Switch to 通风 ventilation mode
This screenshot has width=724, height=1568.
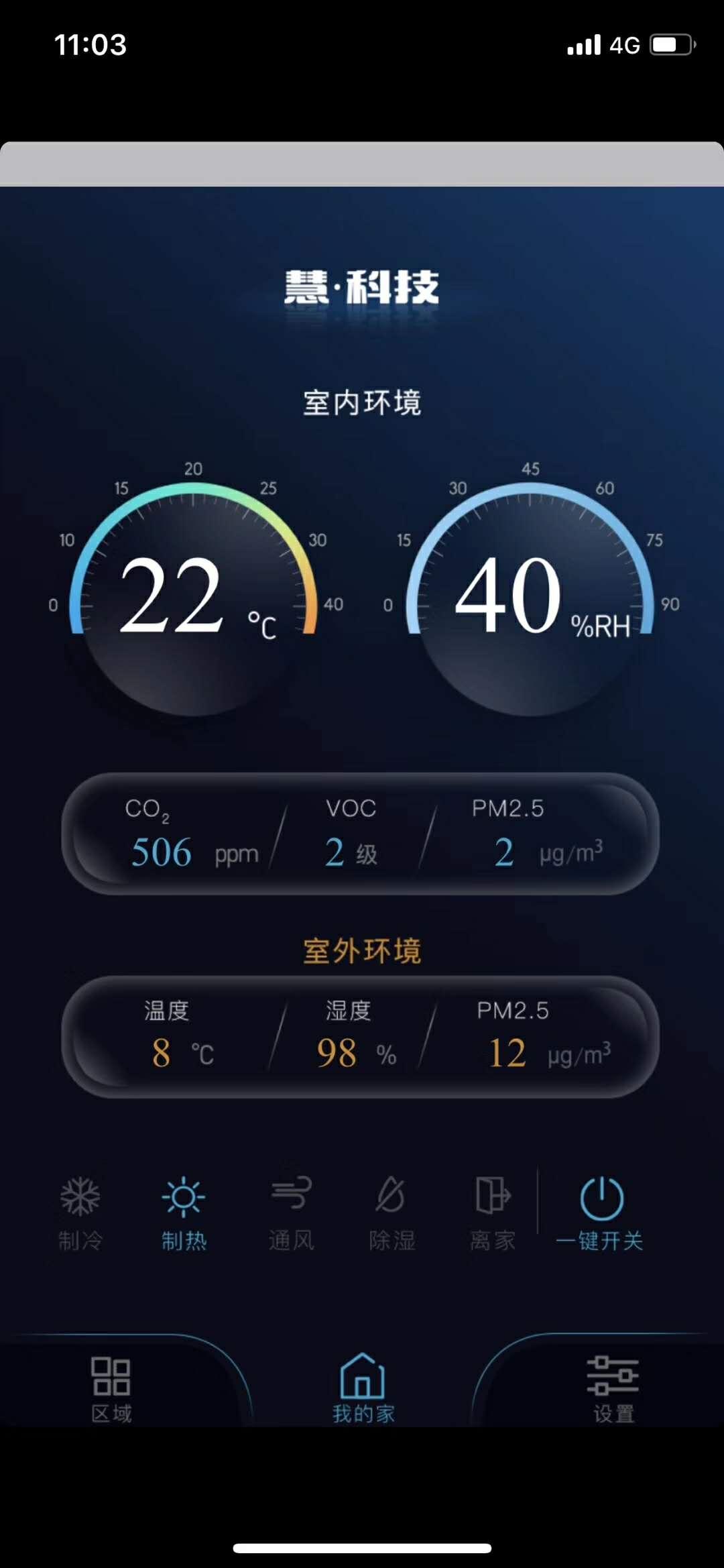(x=291, y=1213)
